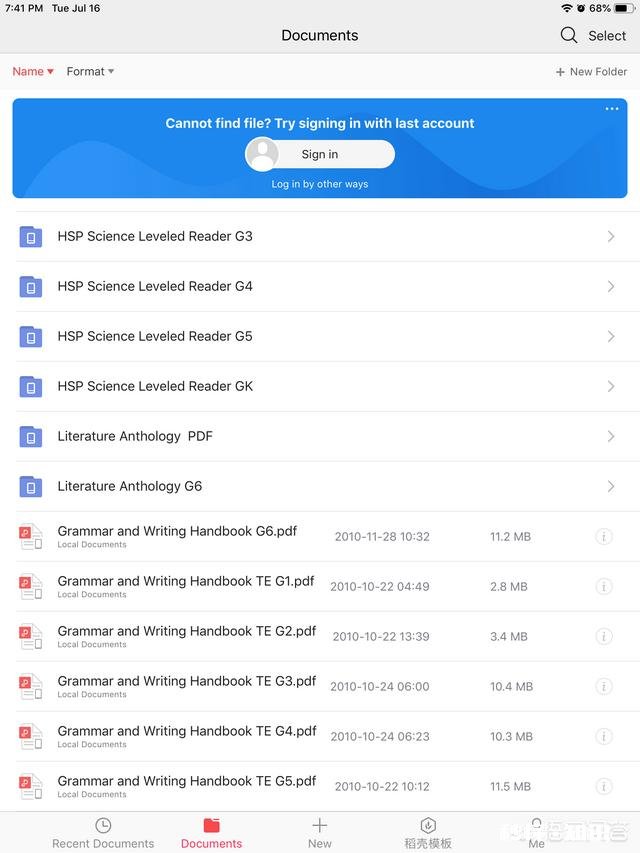
Task: Show info for Grammar and Writing Handbook TE G1.pdf
Action: tap(604, 586)
